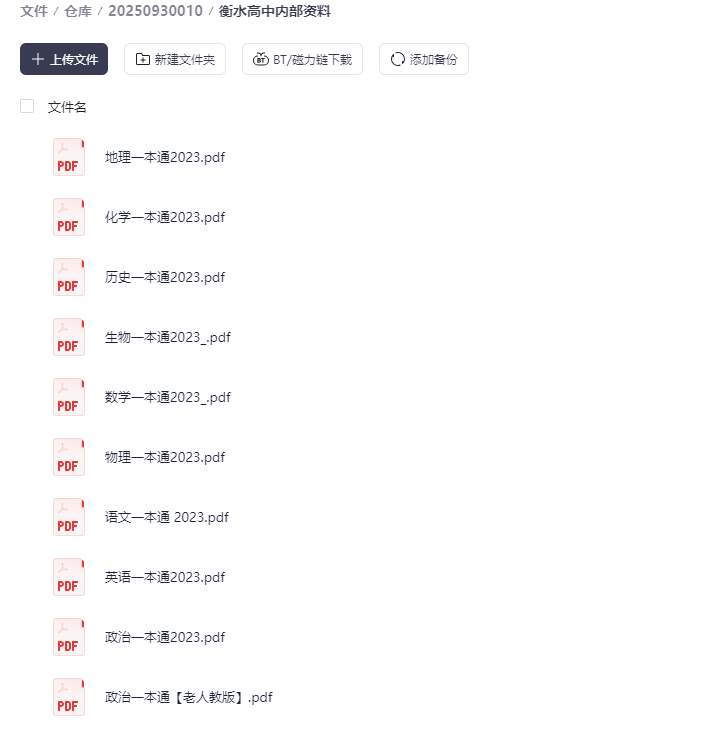This screenshot has height=734, width=720.
Task: Open the 新建文件夹 dialog
Action: click(x=174, y=59)
